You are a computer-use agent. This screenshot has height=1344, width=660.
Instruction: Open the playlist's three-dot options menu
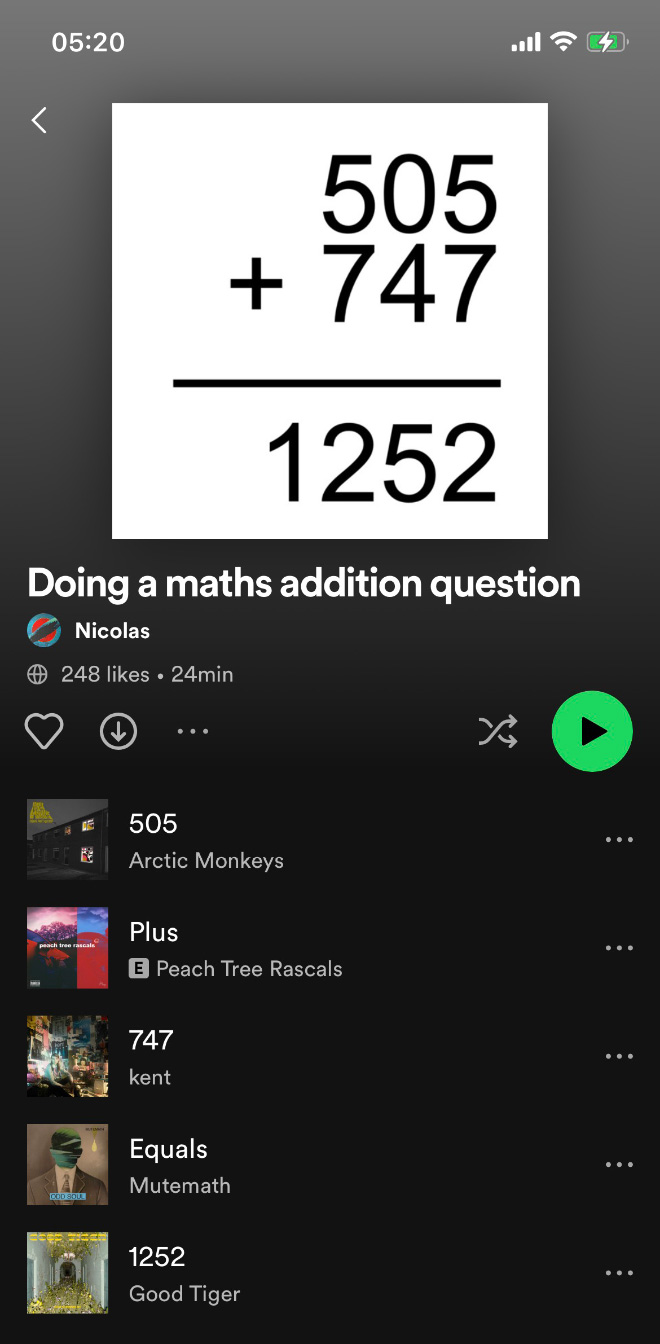(192, 732)
